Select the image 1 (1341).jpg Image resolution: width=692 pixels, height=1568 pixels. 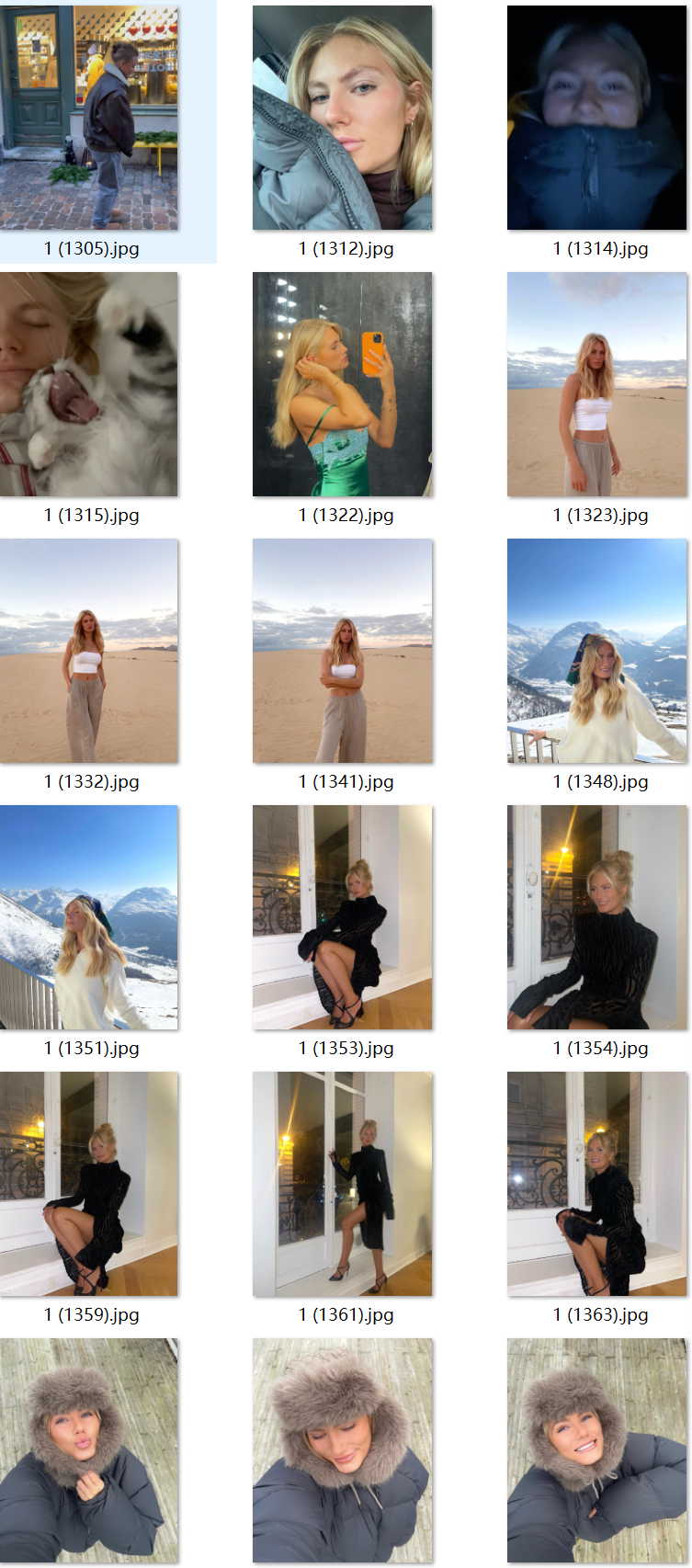342,651
